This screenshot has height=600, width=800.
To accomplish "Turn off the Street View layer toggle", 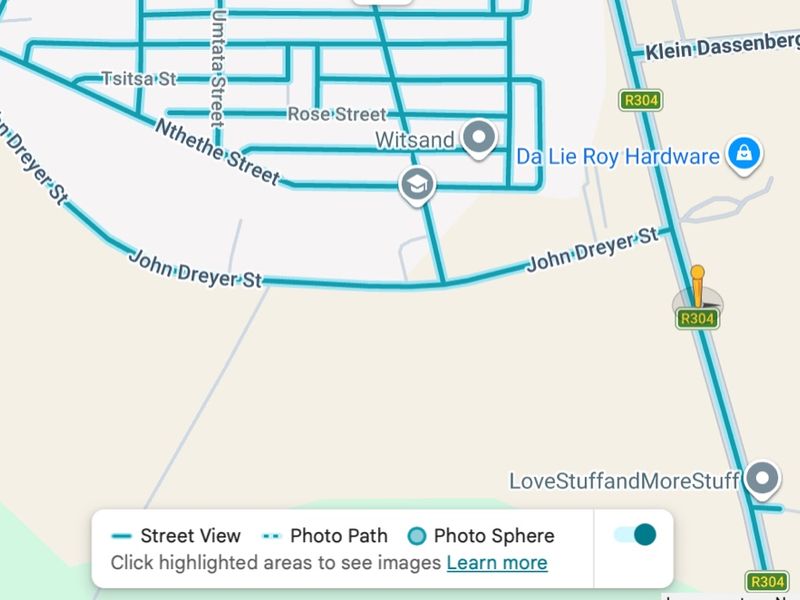I will tap(634, 535).
